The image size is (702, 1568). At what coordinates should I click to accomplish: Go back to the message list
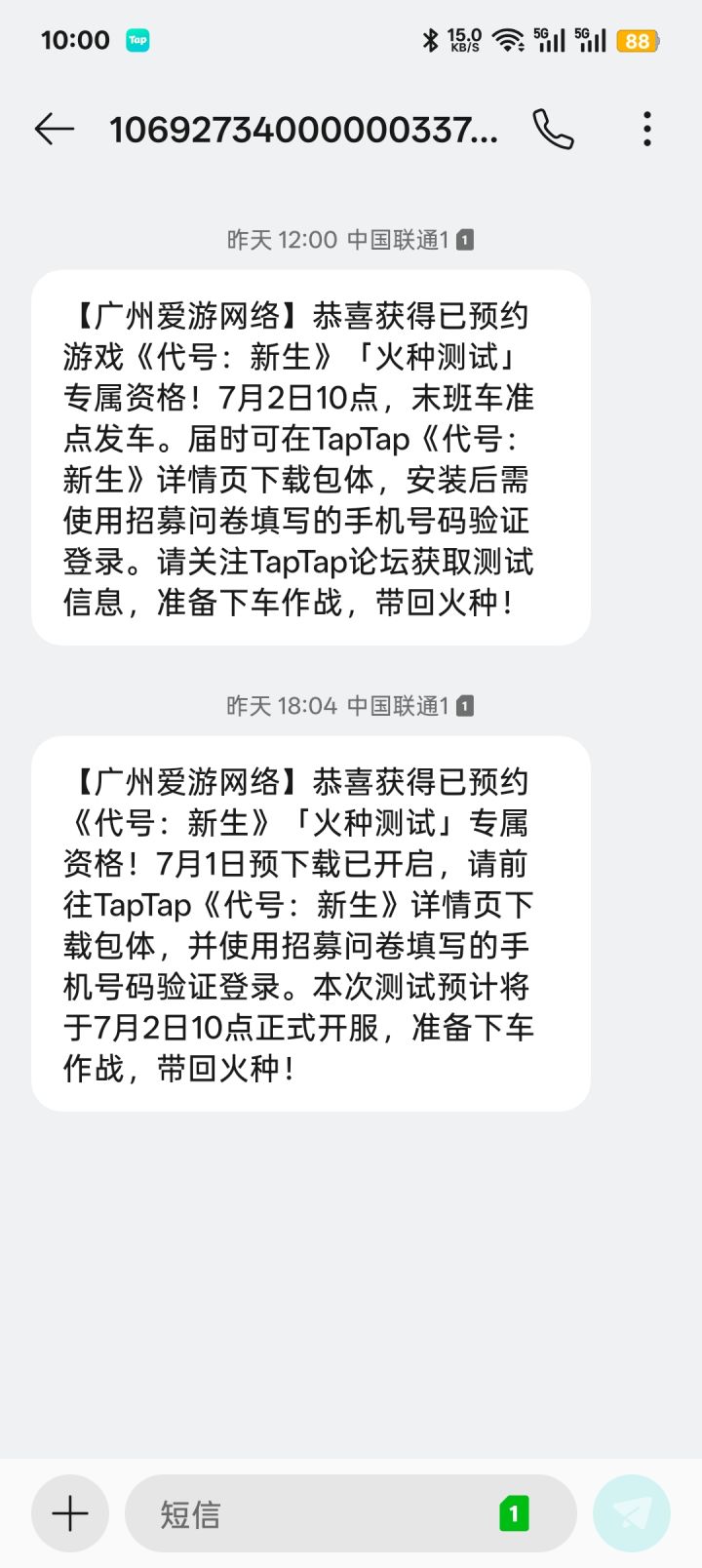tap(55, 129)
